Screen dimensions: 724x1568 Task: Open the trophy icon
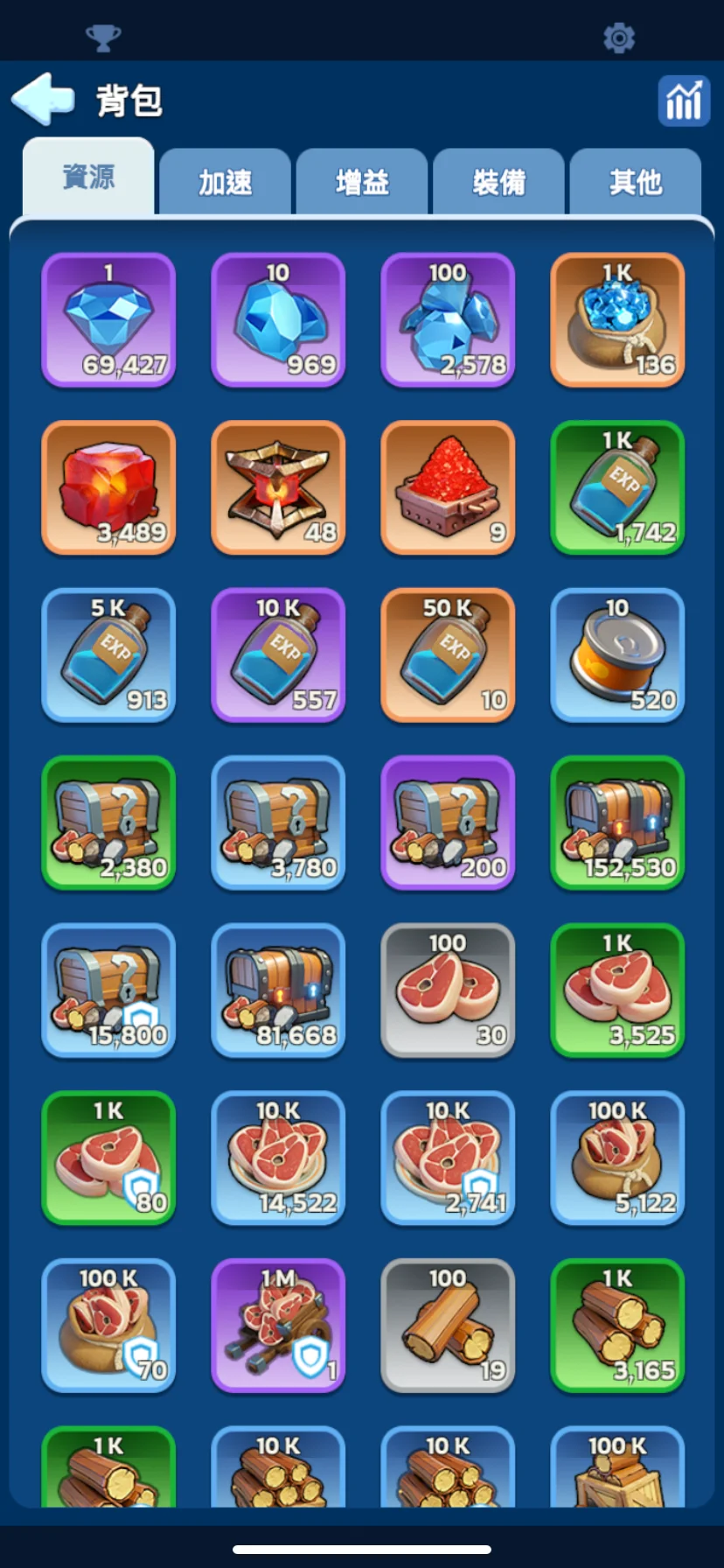(103, 38)
